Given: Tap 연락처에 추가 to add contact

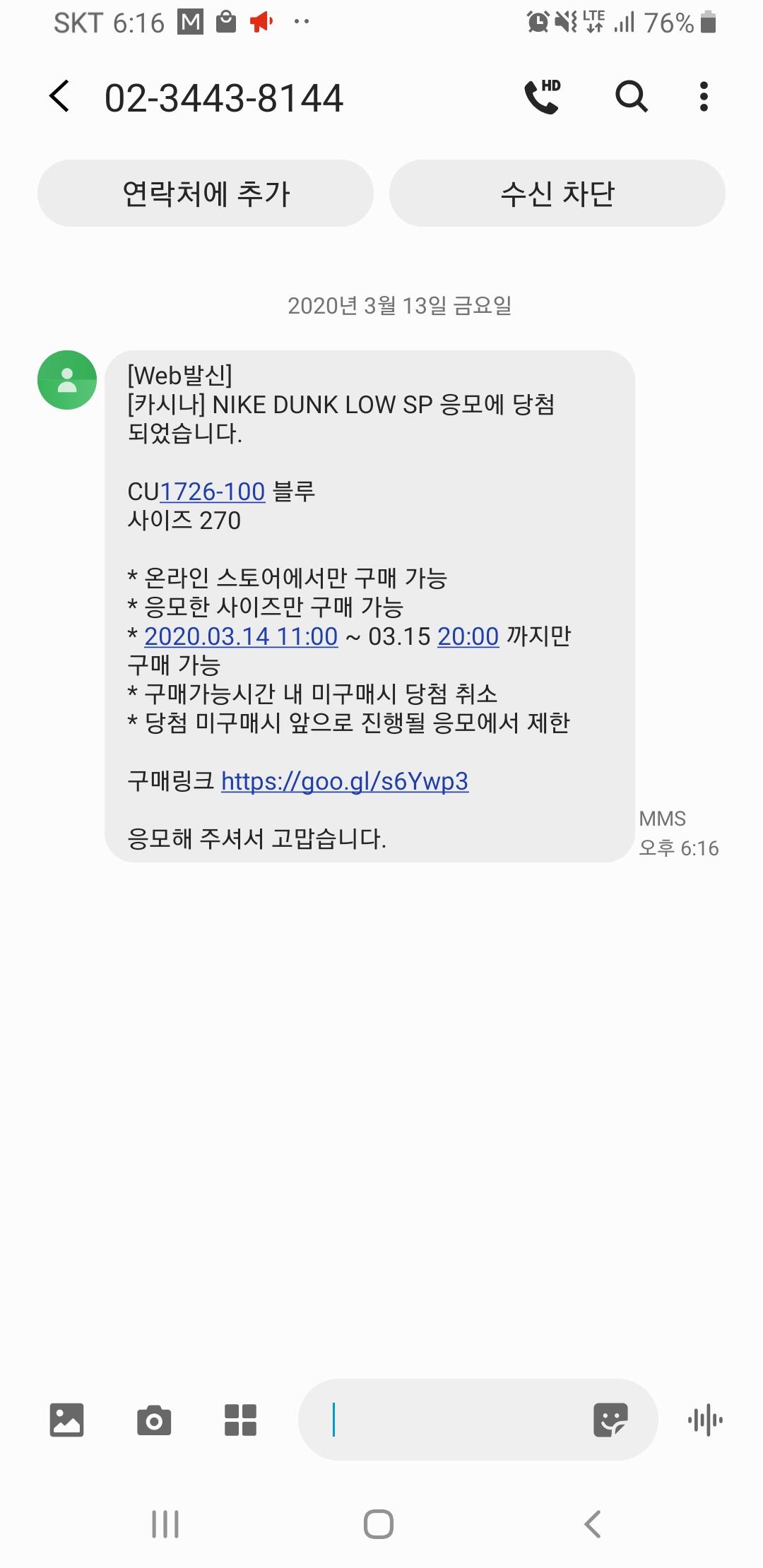Looking at the screenshot, I should coord(206,193).
